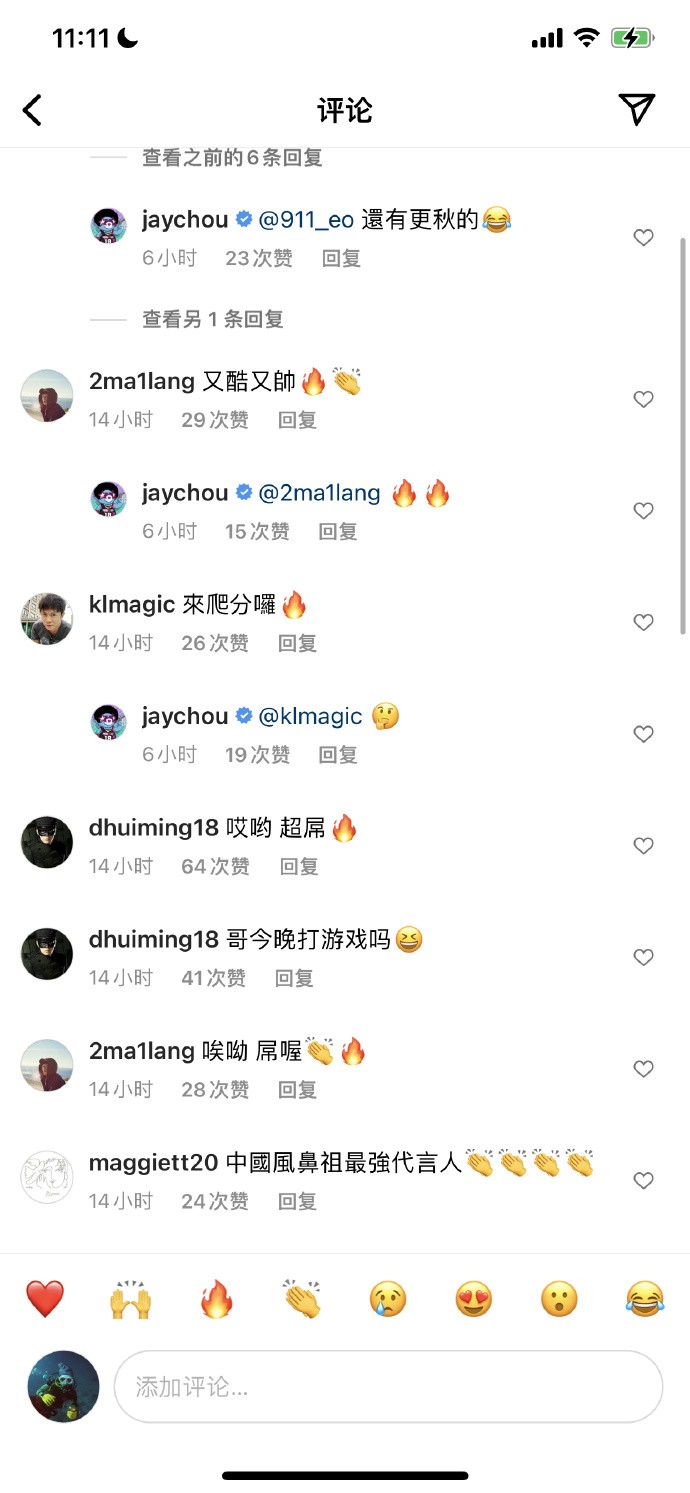690x1493 pixels.
Task: View the 1 other reply
Action: click(212, 319)
